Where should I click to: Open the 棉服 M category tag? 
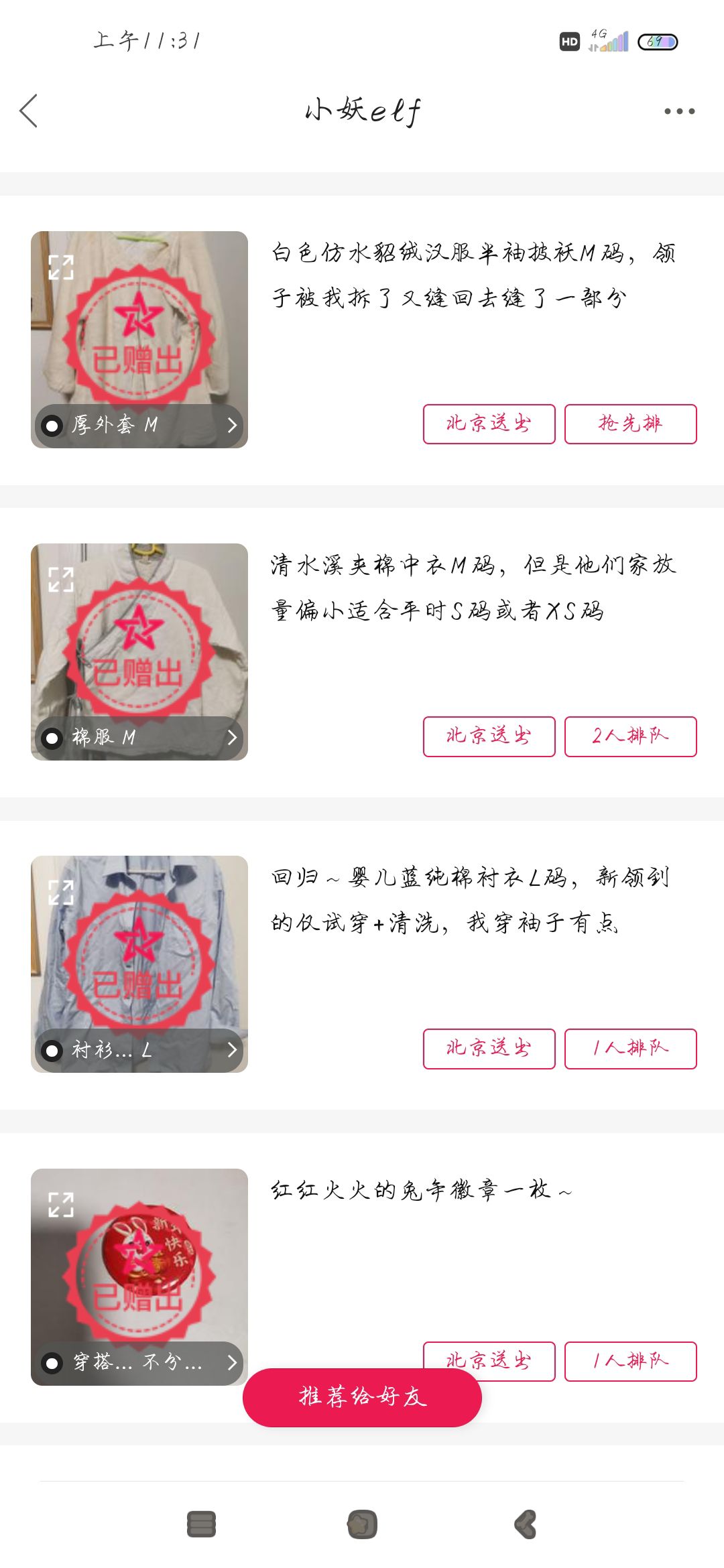click(x=139, y=738)
